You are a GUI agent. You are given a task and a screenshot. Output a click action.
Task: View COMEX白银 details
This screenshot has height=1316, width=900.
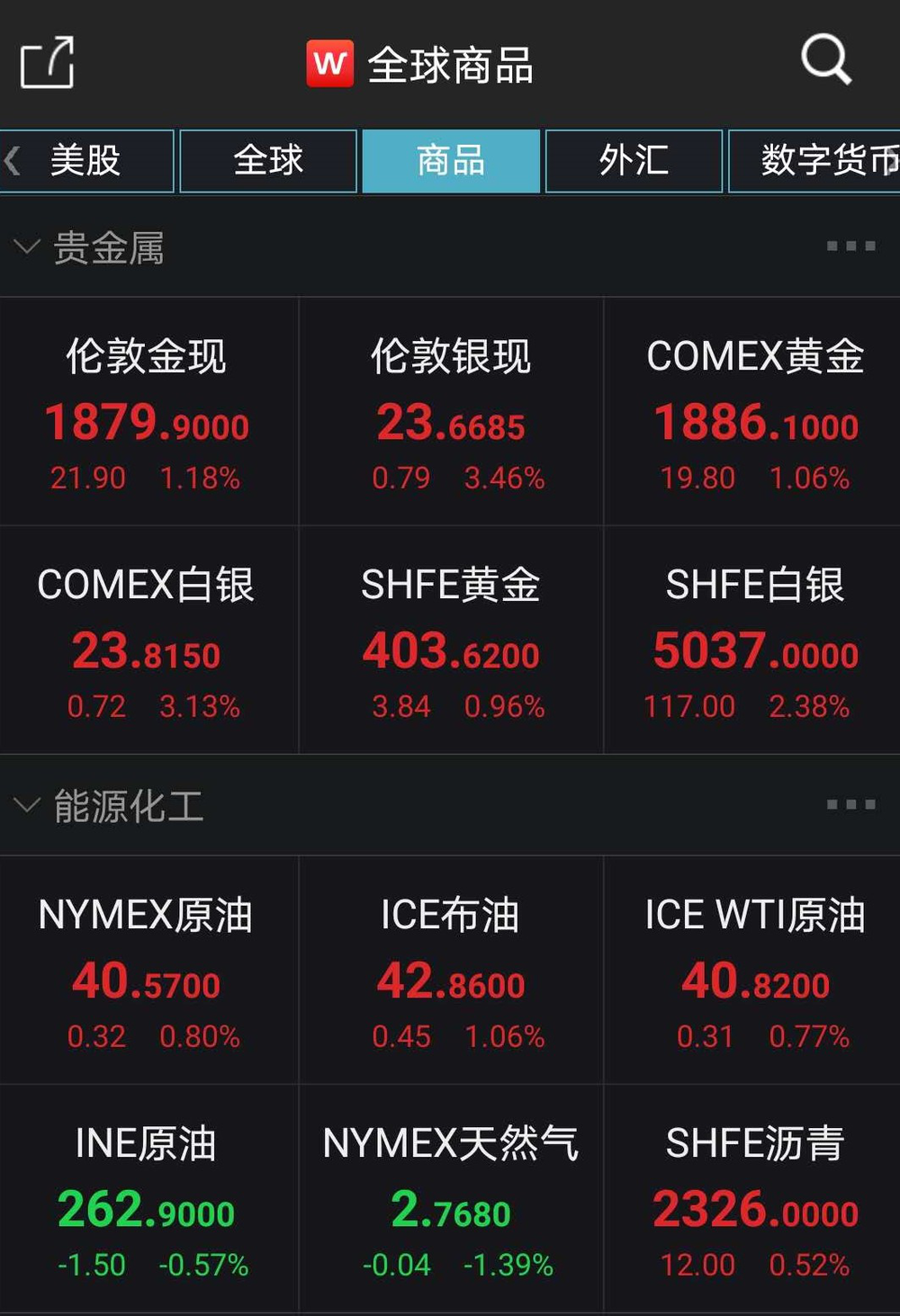click(x=148, y=641)
